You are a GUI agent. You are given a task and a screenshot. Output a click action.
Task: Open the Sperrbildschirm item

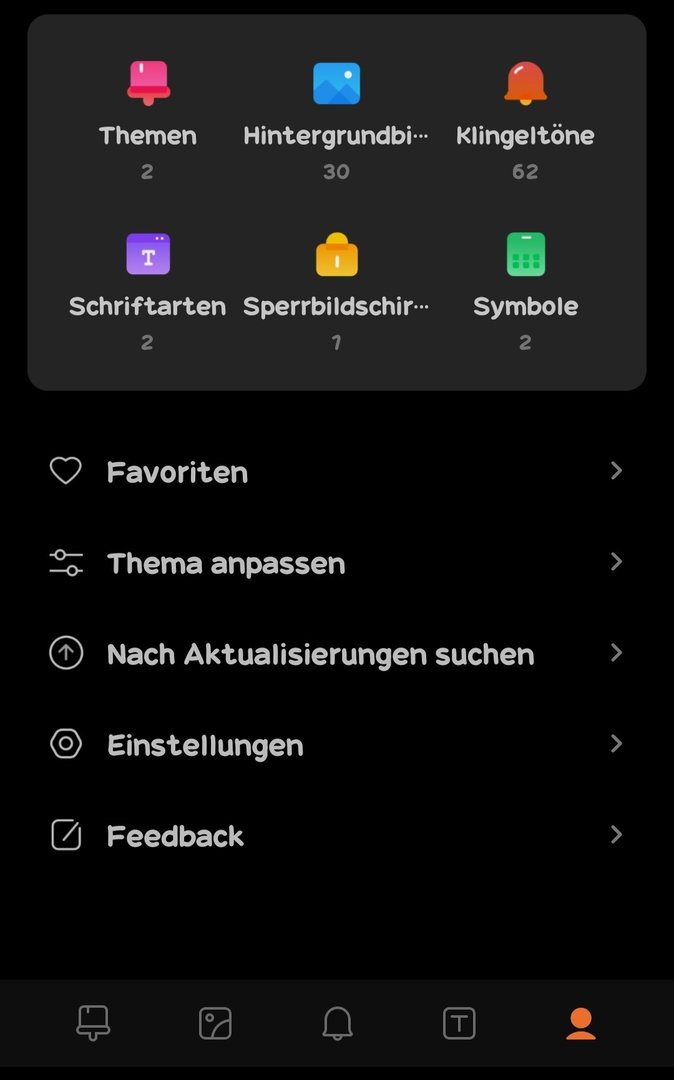click(336, 291)
